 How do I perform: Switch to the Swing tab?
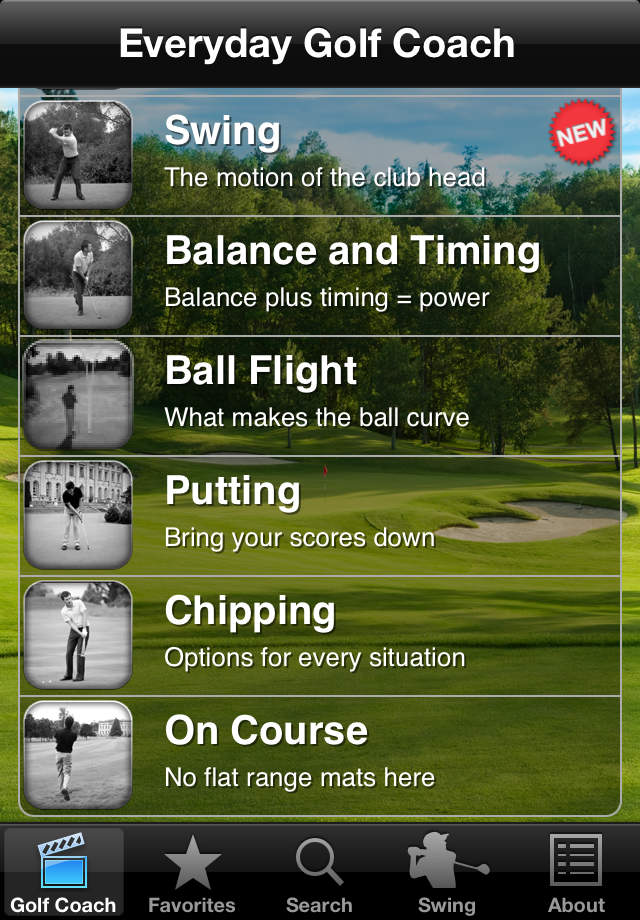pos(447,873)
